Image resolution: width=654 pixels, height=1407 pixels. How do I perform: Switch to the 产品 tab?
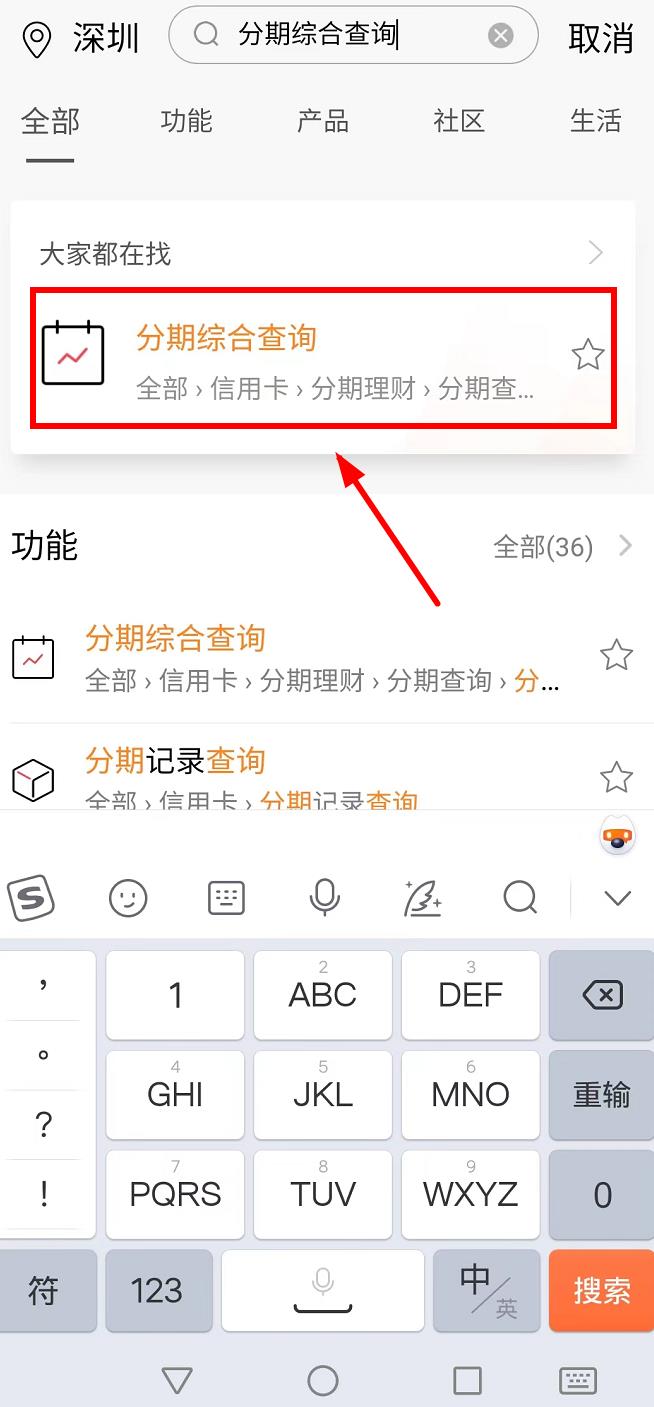[323, 121]
